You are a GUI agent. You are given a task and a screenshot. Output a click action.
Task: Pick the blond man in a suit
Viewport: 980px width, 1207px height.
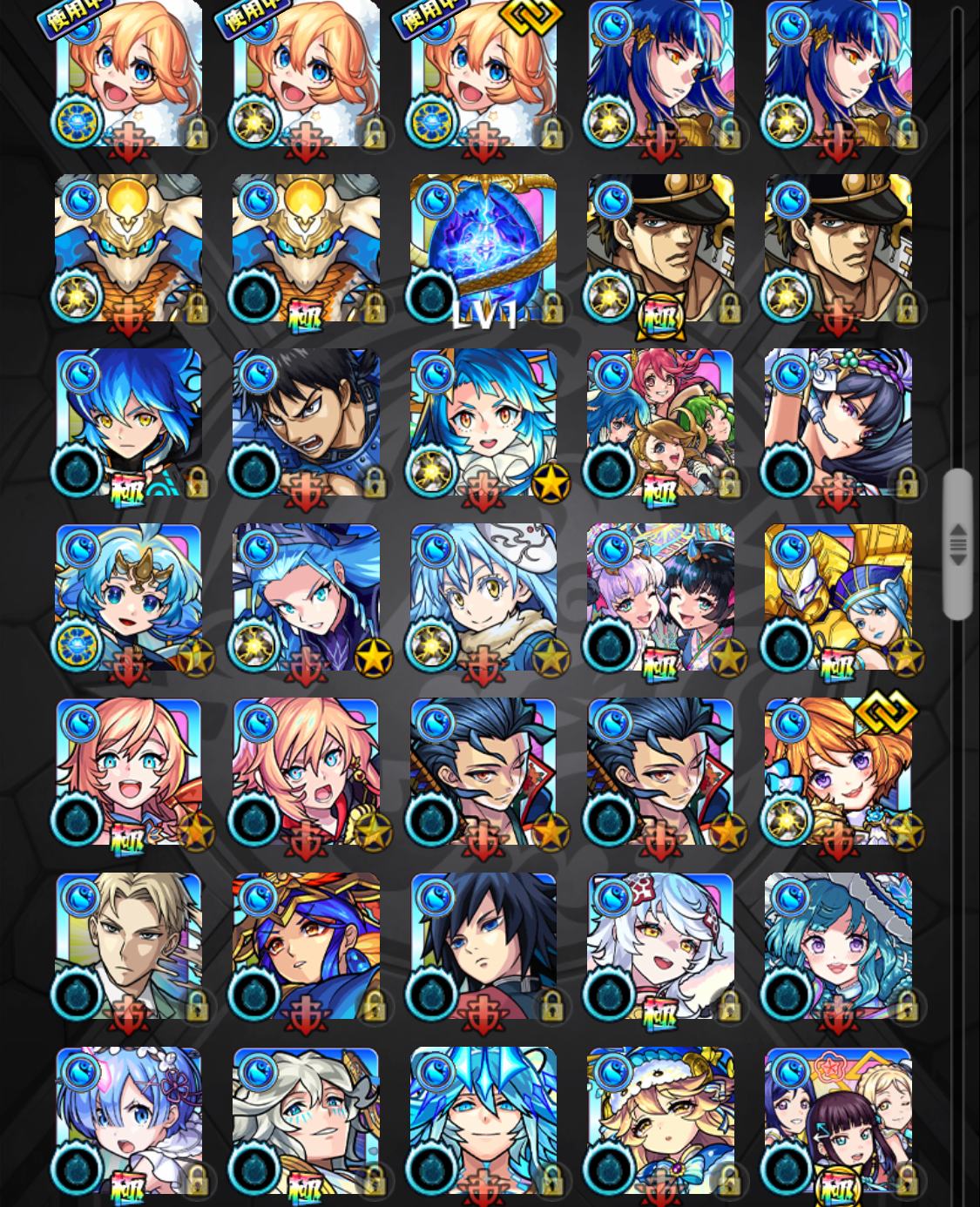(x=128, y=947)
